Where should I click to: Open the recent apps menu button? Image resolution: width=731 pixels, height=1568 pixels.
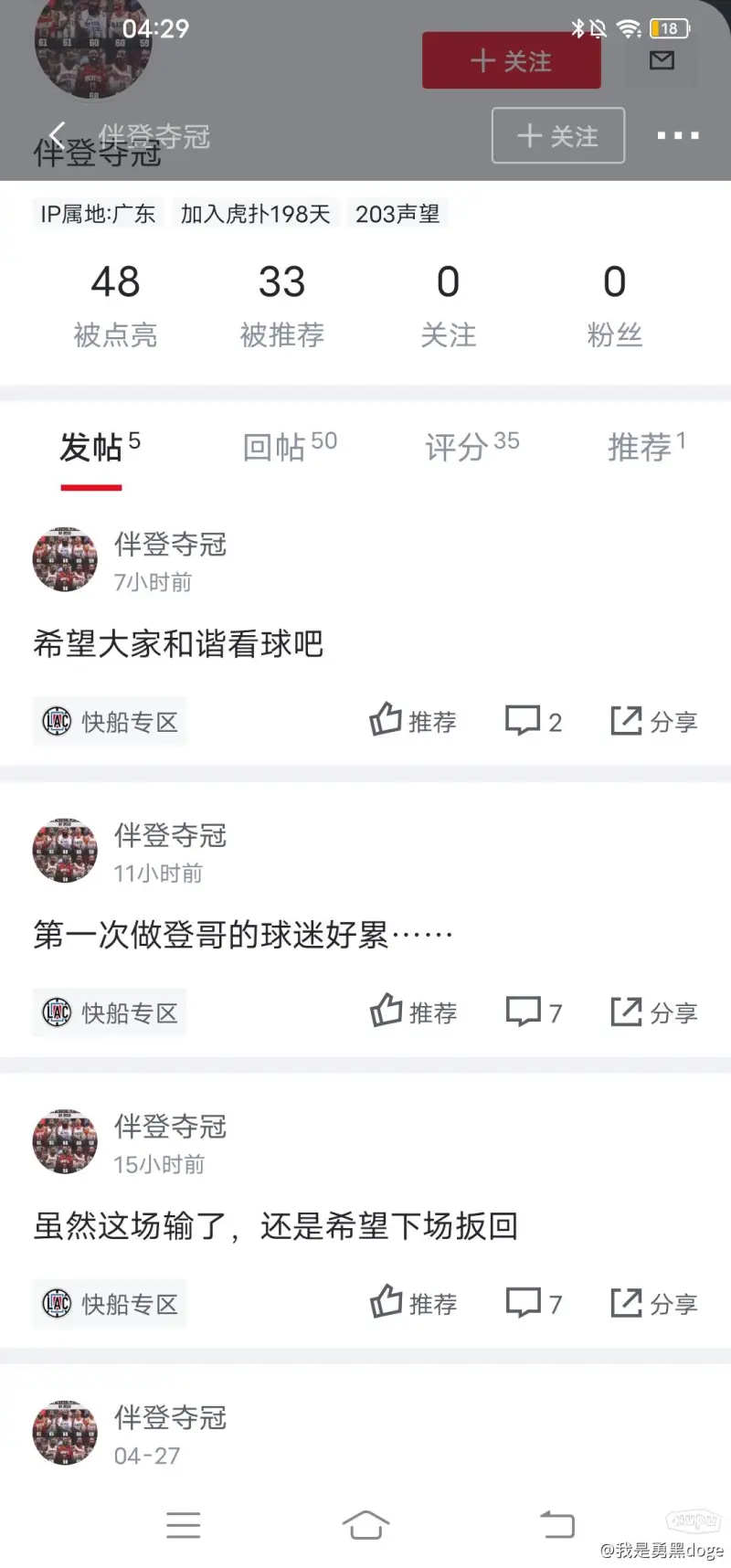tap(183, 1524)
